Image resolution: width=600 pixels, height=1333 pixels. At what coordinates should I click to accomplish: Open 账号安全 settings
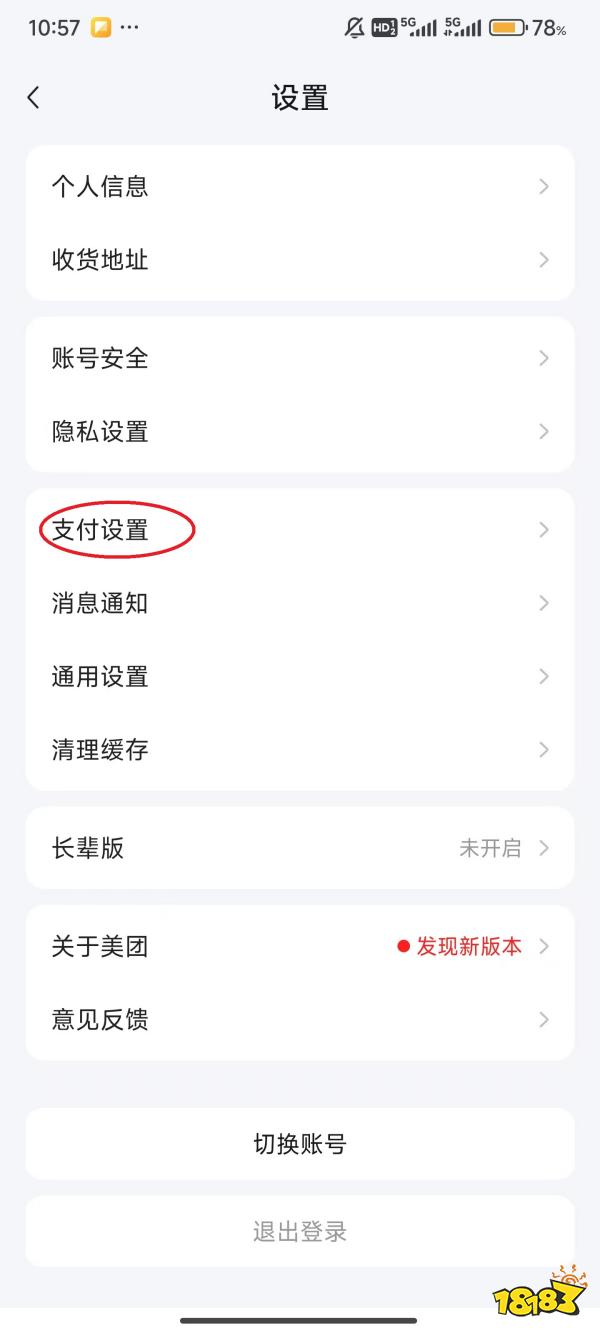pyautogui.click(x=300, y=358)
